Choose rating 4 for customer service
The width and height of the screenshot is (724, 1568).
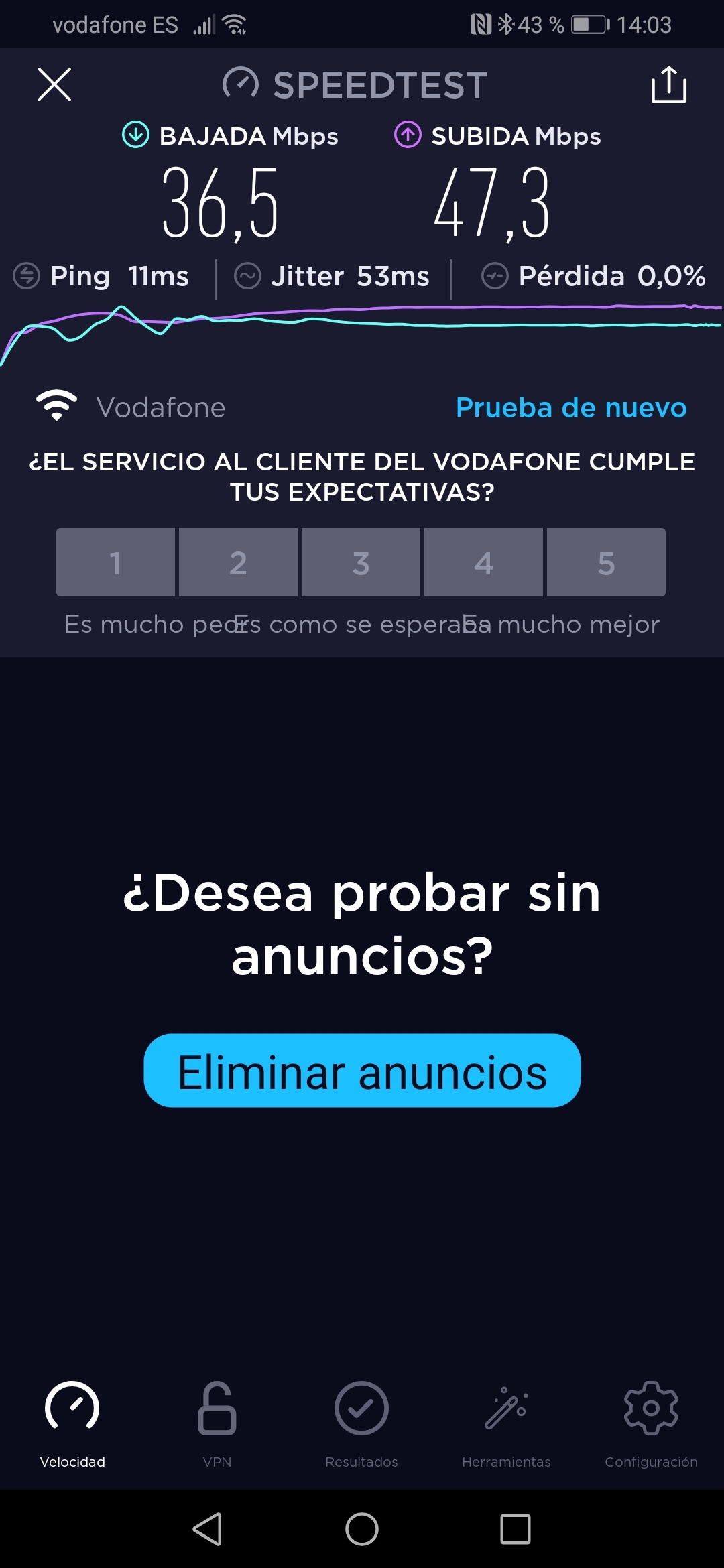[483, 562]
